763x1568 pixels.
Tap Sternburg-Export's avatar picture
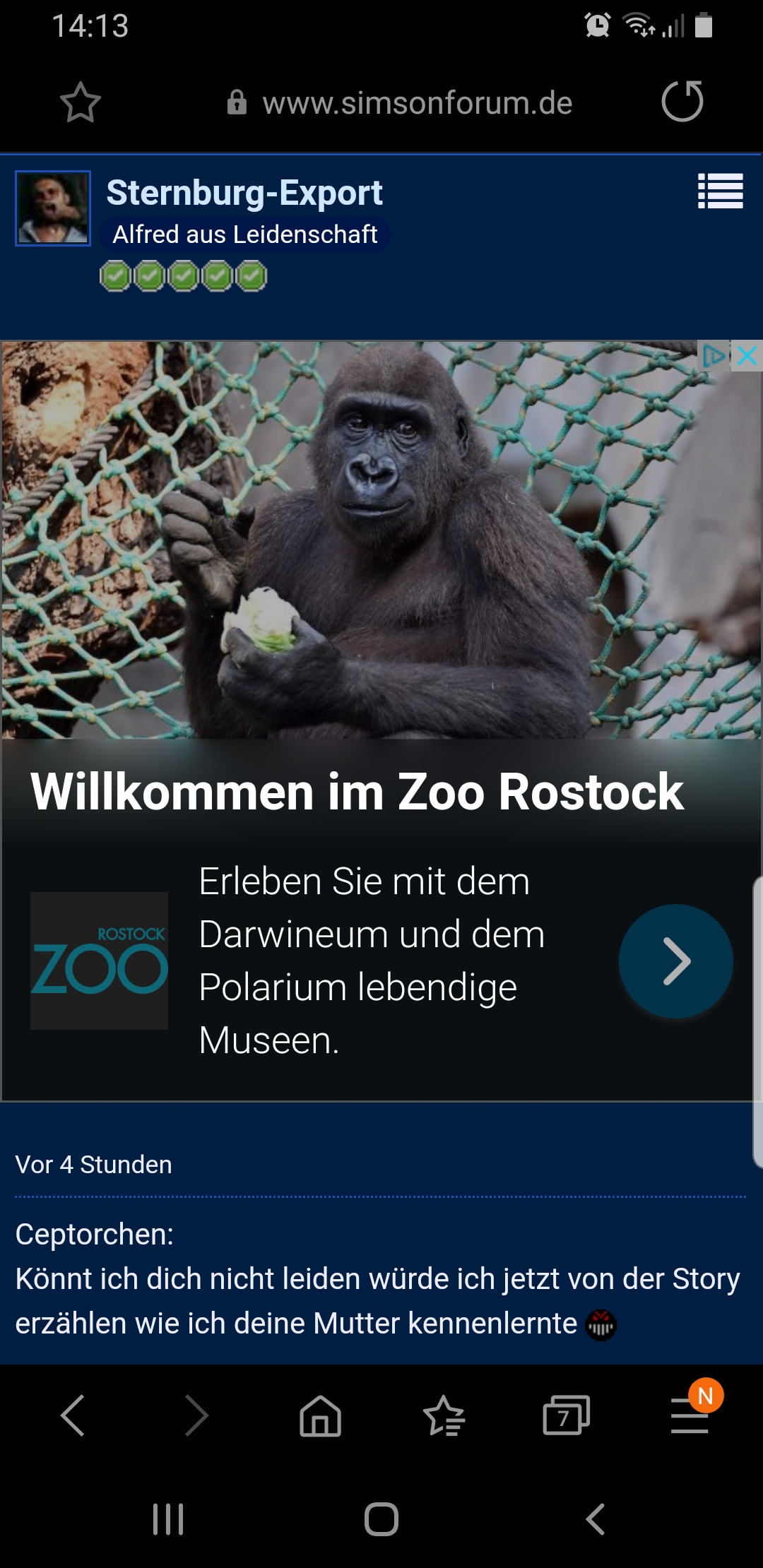53,208
